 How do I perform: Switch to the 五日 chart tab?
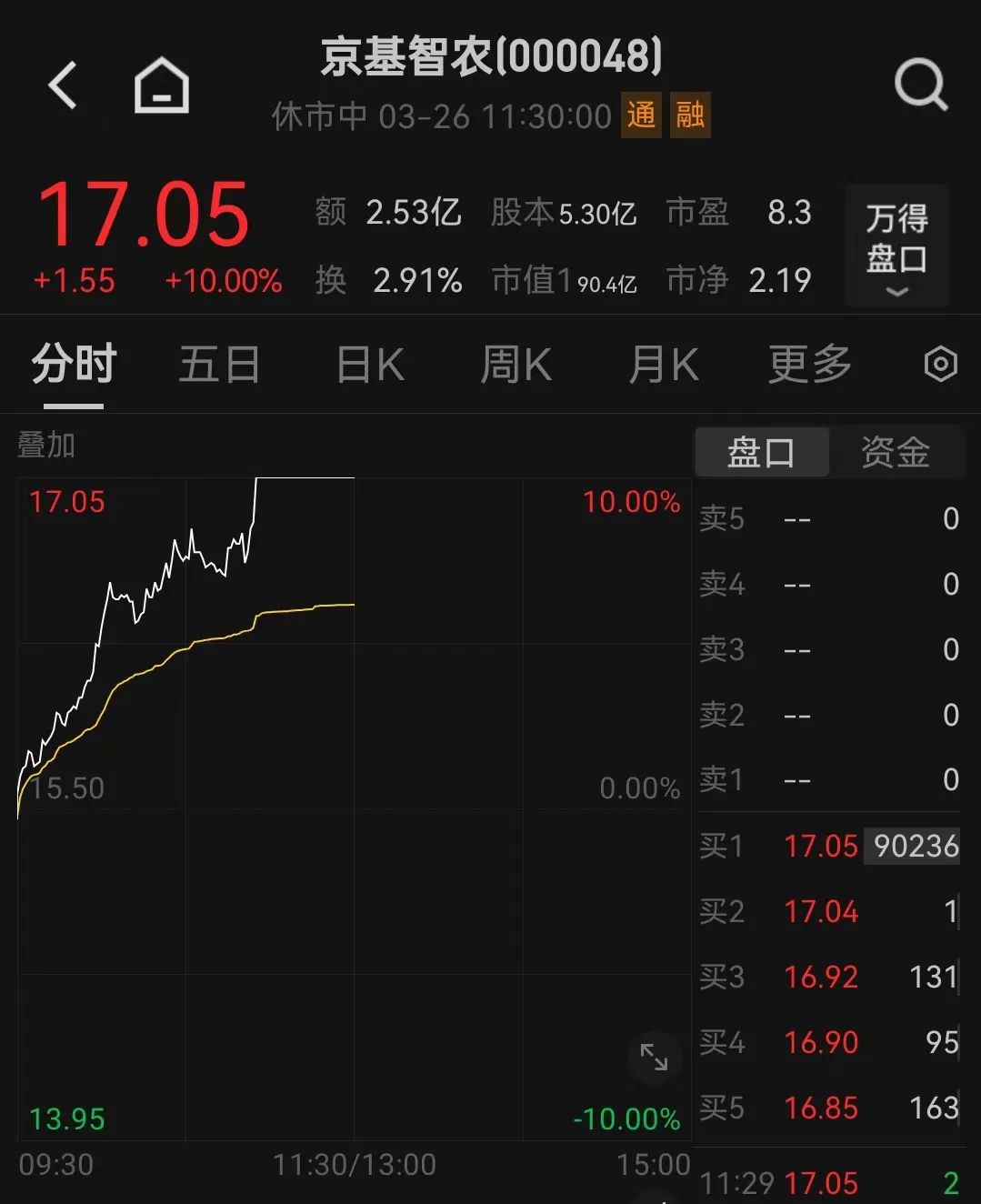point(219,366)
